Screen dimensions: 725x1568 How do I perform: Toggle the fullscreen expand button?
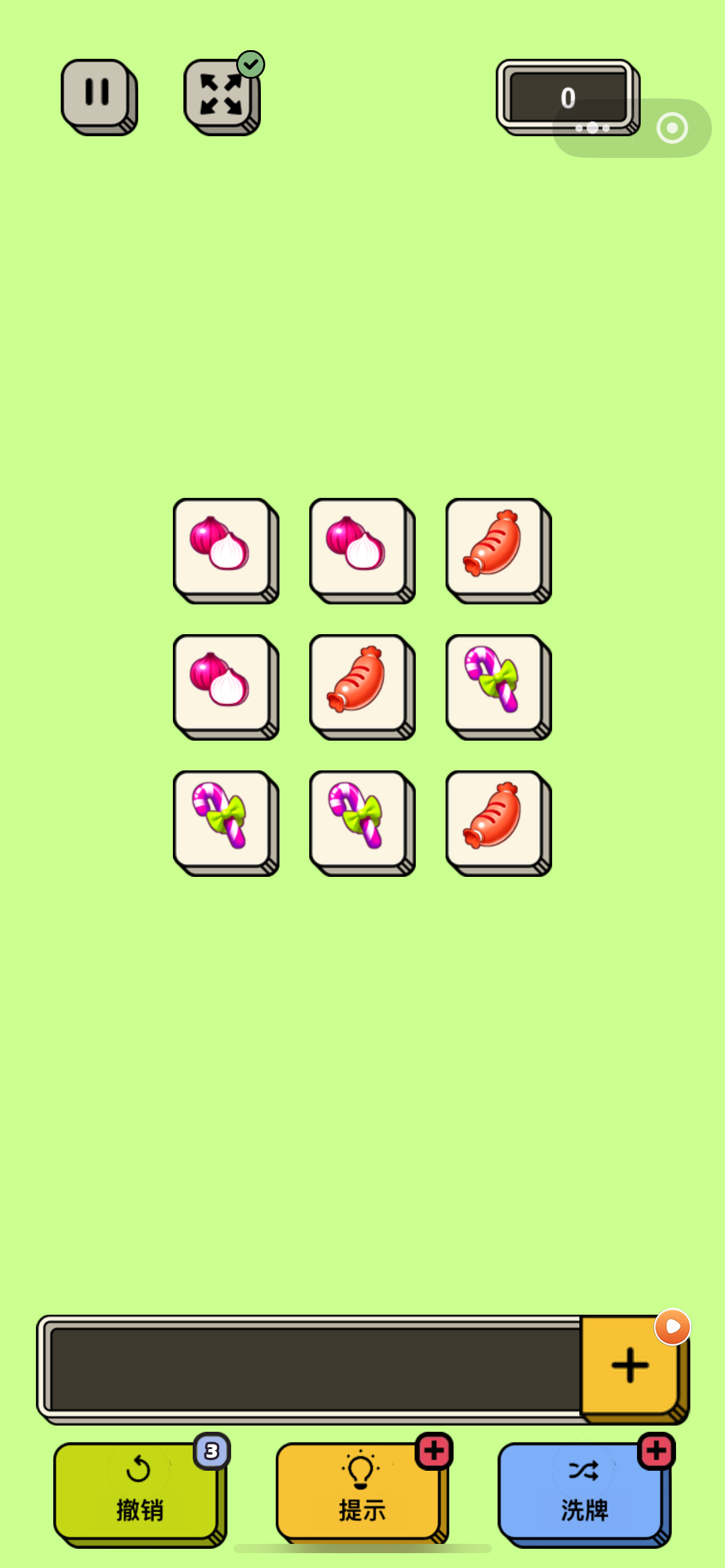coord(221,95)
